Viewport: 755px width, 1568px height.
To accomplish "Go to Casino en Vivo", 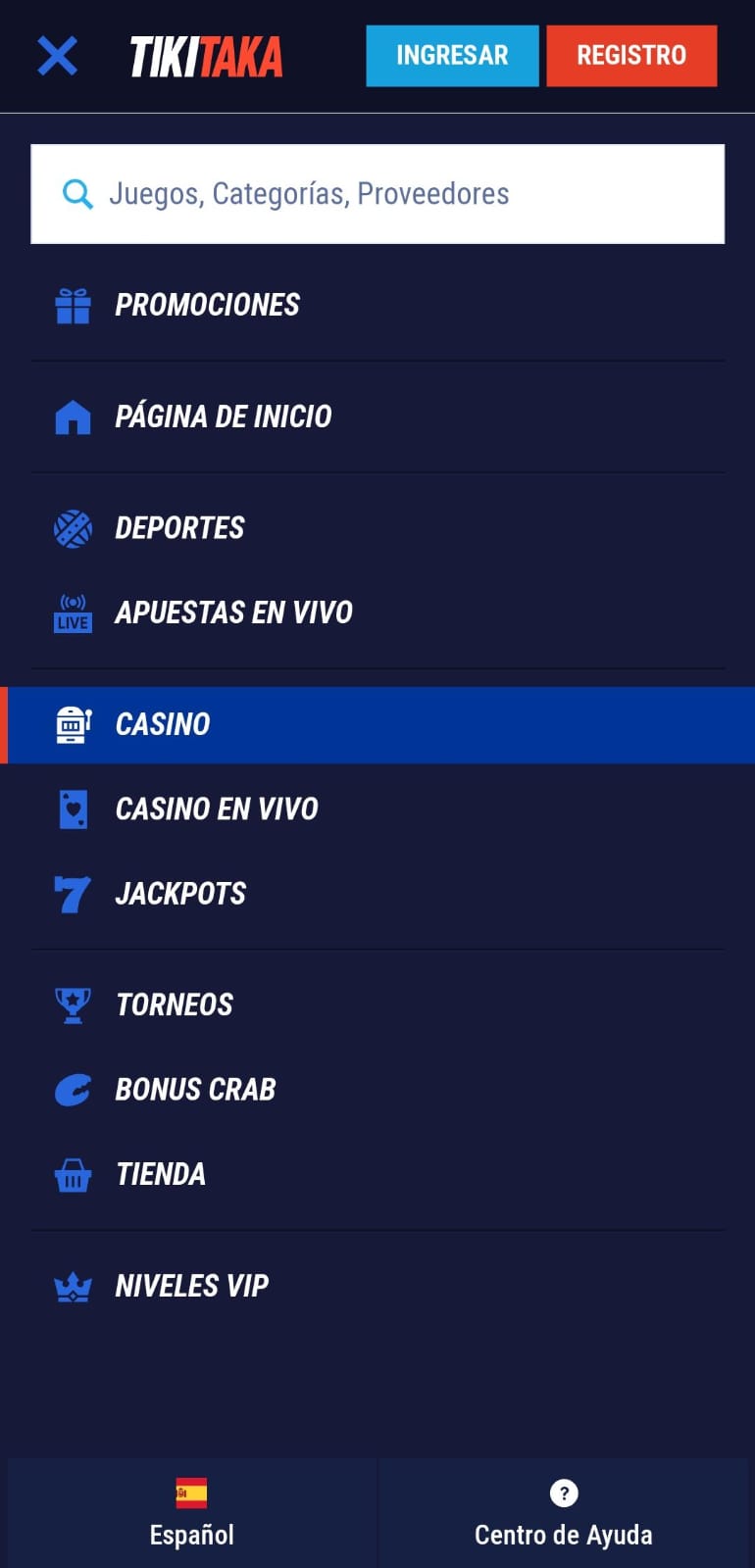I will coord(217,809).
